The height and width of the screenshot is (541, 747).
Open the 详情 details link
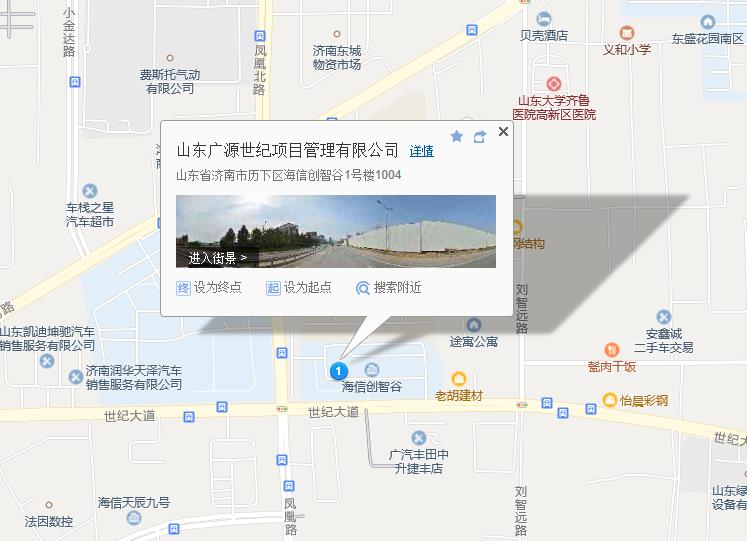pyautogui.click(x=421, y=151)
